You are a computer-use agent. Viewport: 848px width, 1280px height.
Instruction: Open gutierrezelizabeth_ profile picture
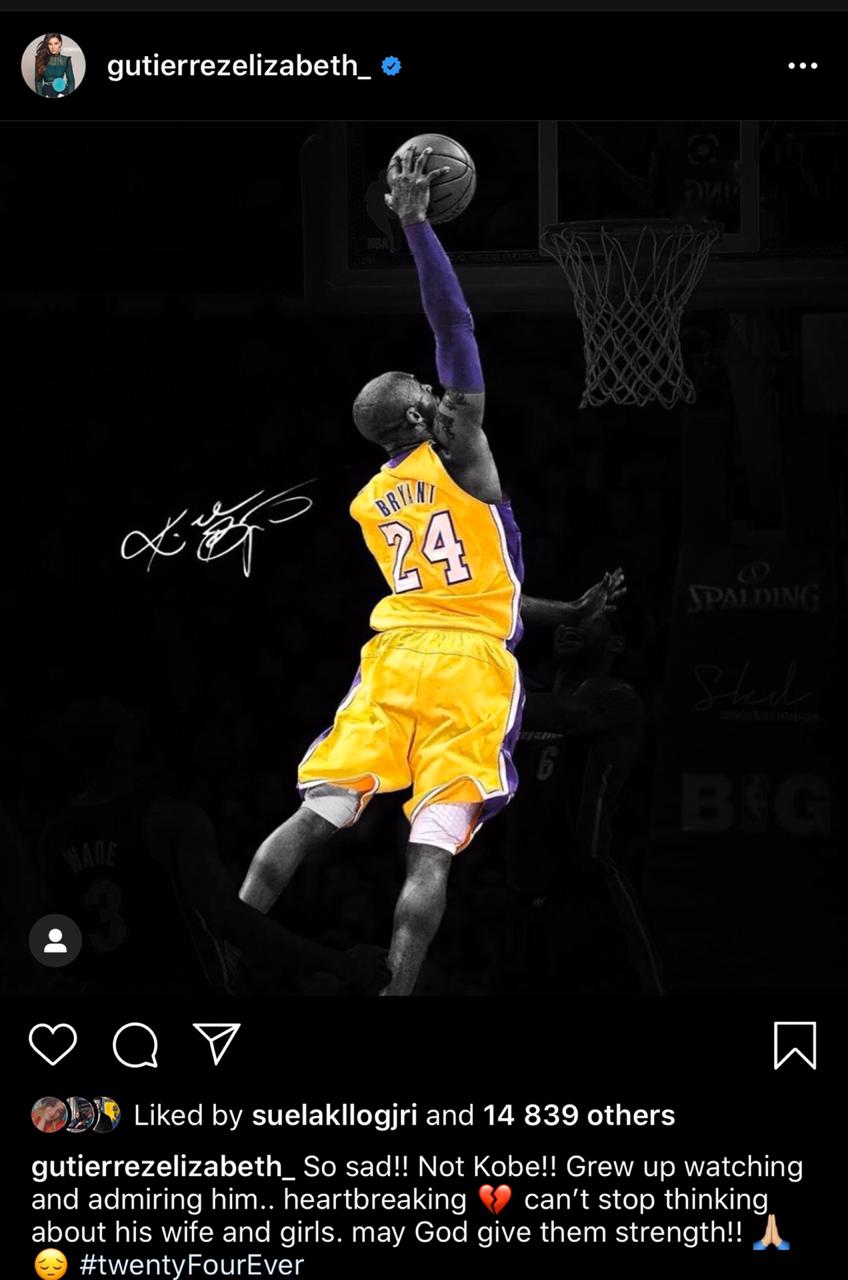(x=53, y=66)
